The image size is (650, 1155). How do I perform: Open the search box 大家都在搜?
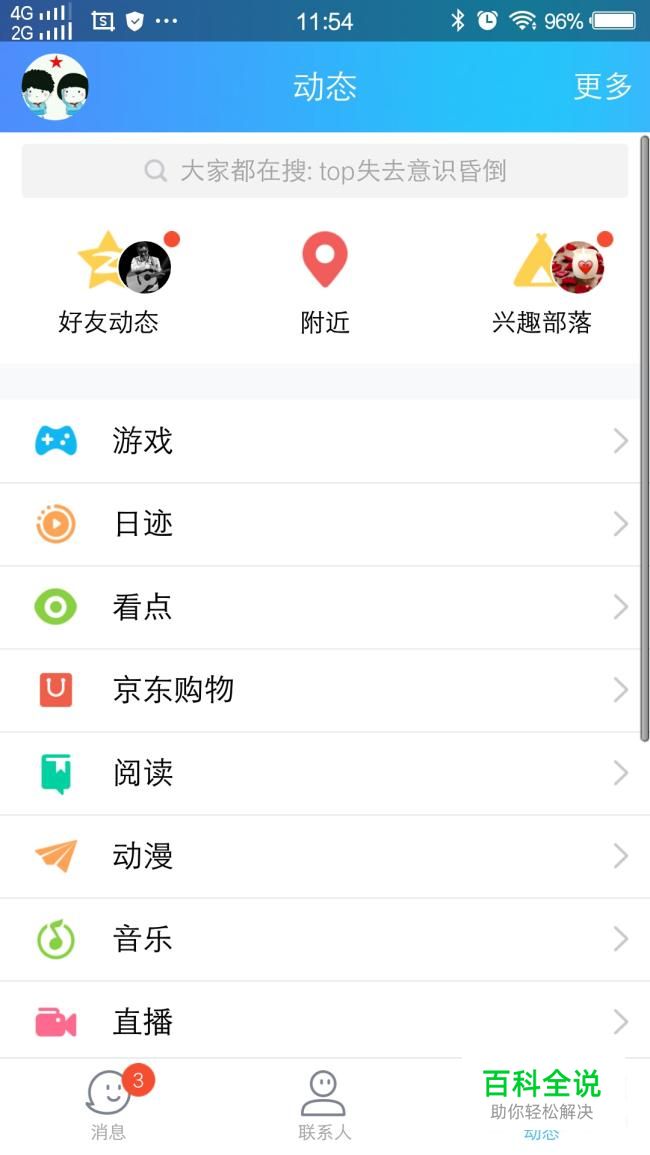[325, 171]
